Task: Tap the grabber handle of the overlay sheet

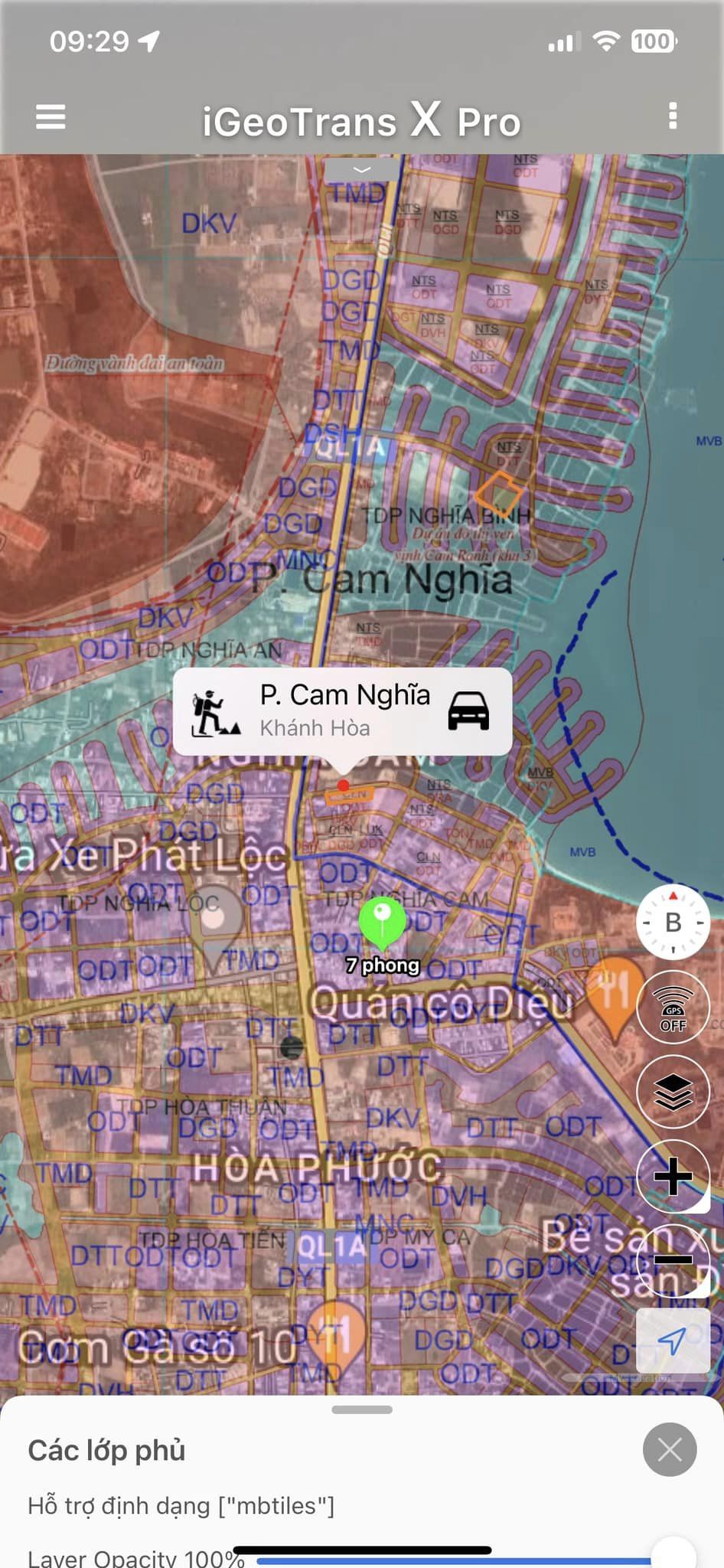Action: (x=362, y=1410)
